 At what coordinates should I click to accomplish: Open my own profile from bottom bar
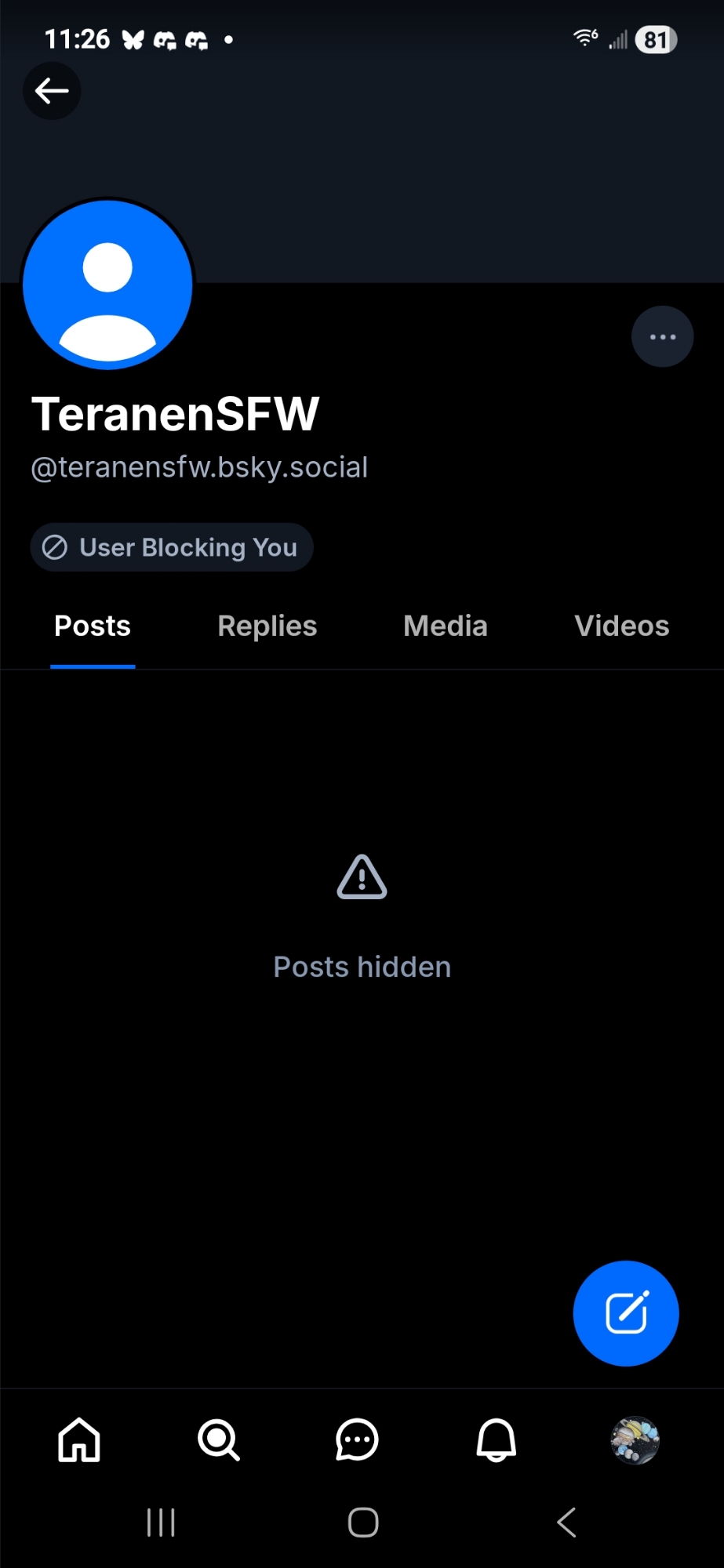pyautogui.click(x=635, y=1440)
